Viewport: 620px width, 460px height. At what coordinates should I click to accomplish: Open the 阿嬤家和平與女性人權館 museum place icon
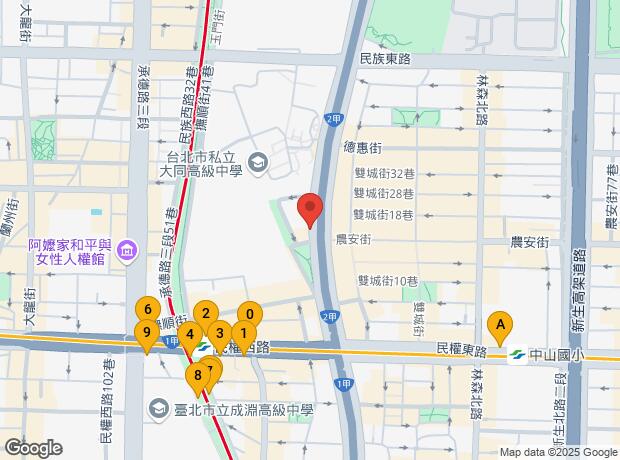pos(126,250)
